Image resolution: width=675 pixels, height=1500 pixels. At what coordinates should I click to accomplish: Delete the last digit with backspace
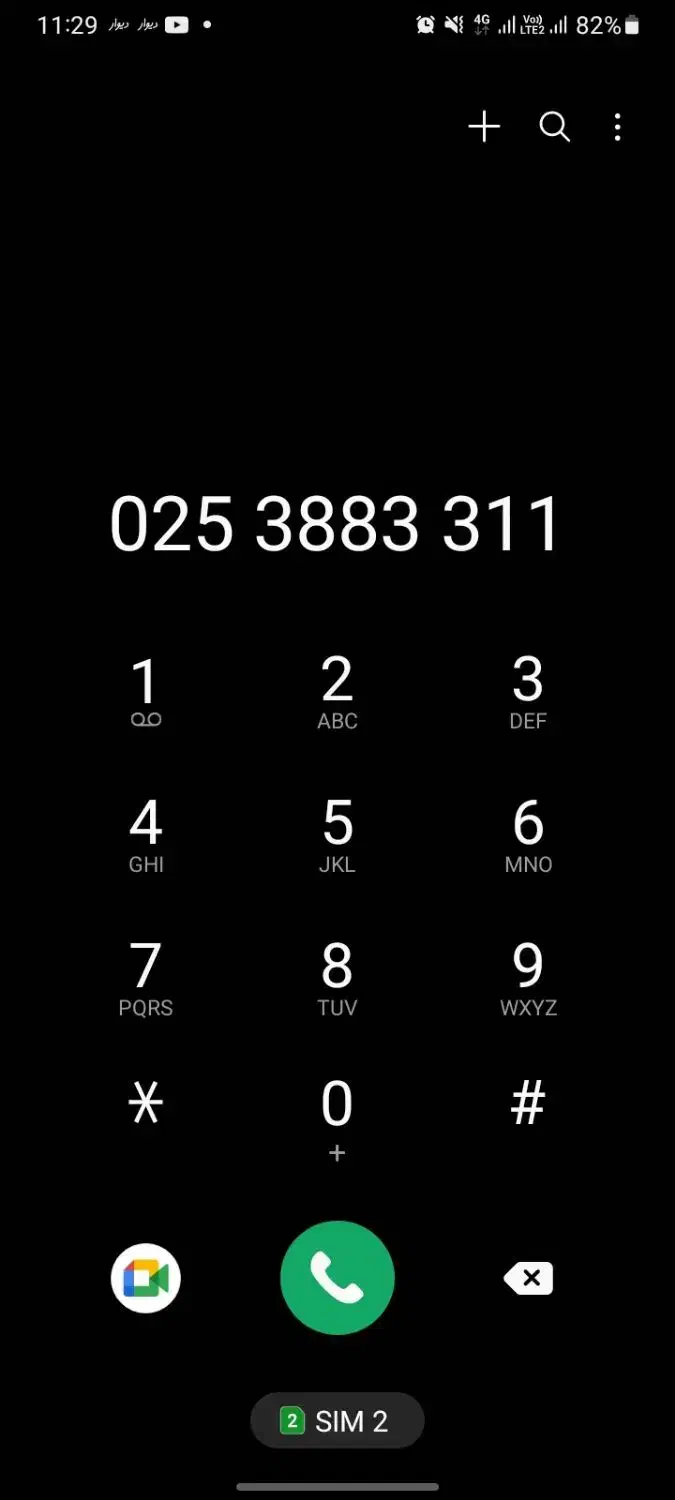click(x=528, y=1278)
